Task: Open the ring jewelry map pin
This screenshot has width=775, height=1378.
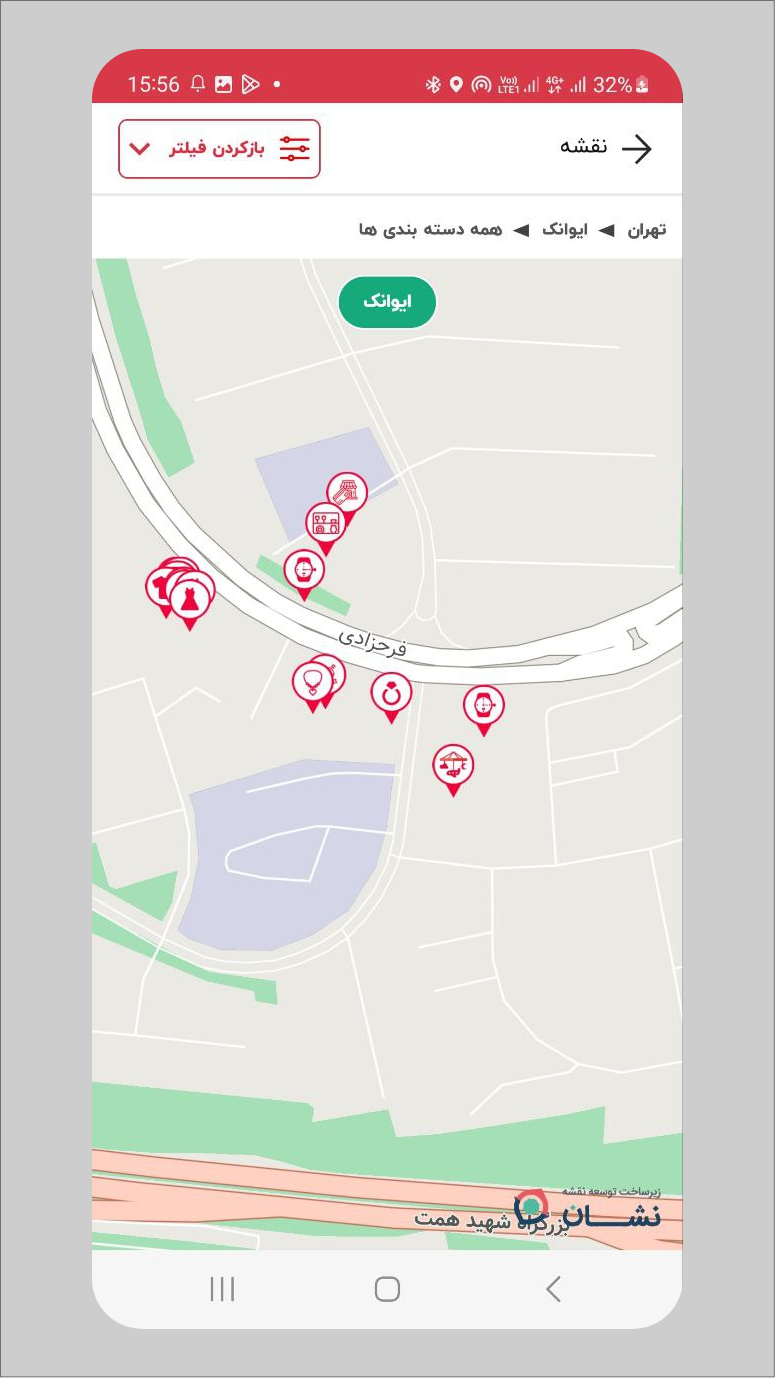Action: (x=391, y=692)
